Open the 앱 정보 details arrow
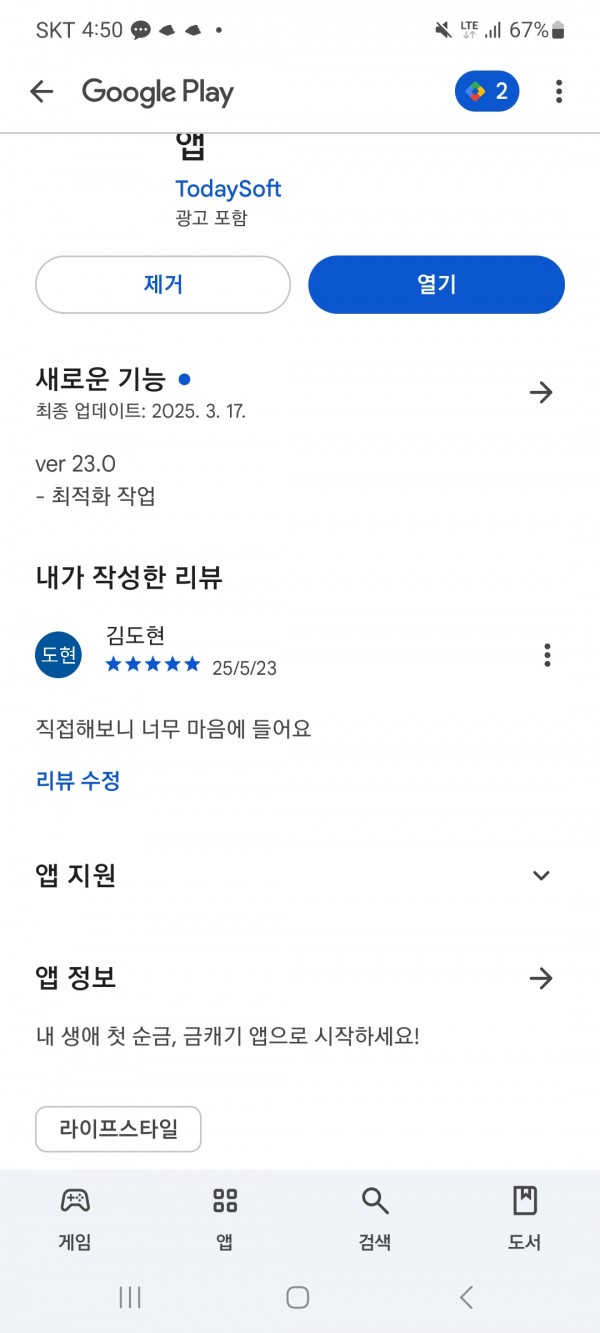This screenshot has width=600, height=1333. pos(541,978)
